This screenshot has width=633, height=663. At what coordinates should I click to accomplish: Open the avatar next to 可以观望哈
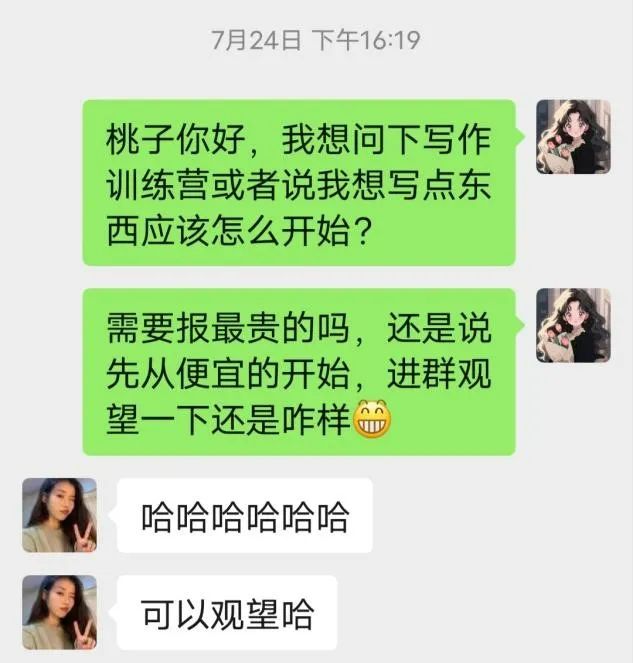[x=60, y=612]
